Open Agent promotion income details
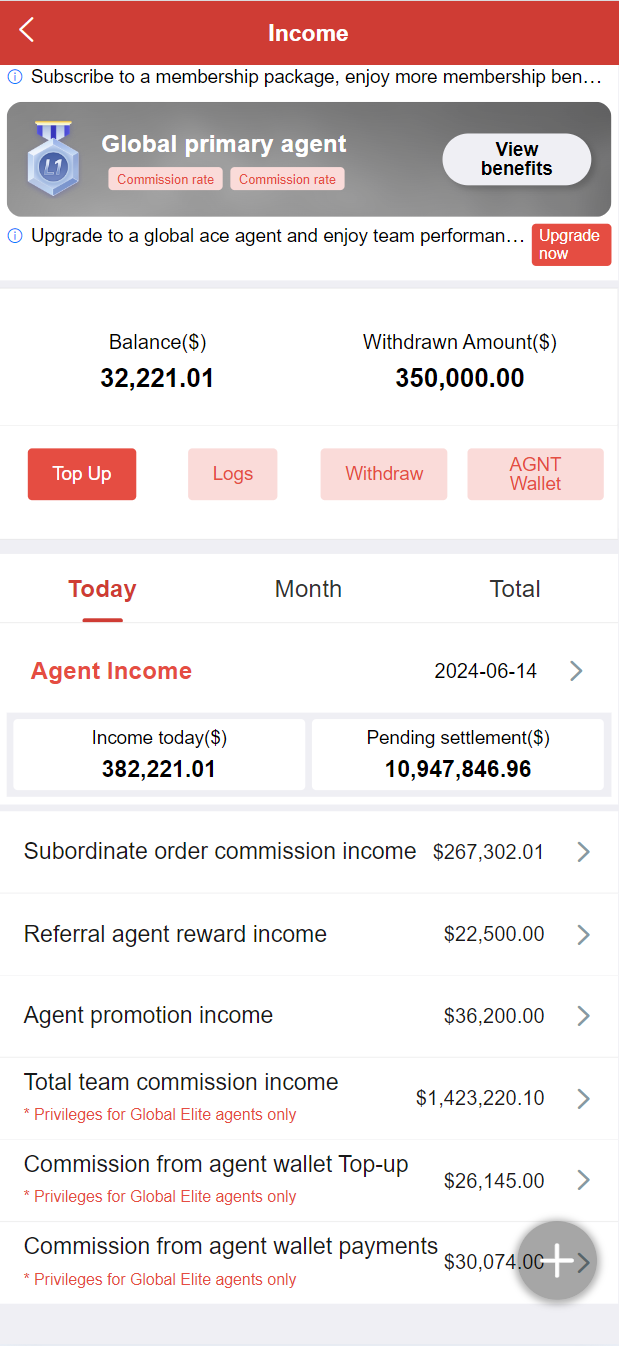 pyautogui.click(x=308, y=1016)
